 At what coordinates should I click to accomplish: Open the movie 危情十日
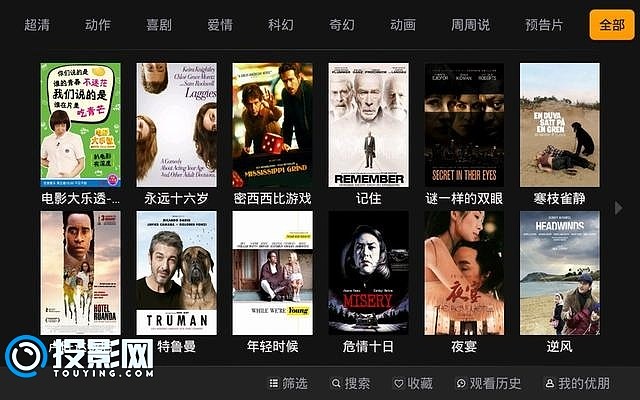(368, 272)
